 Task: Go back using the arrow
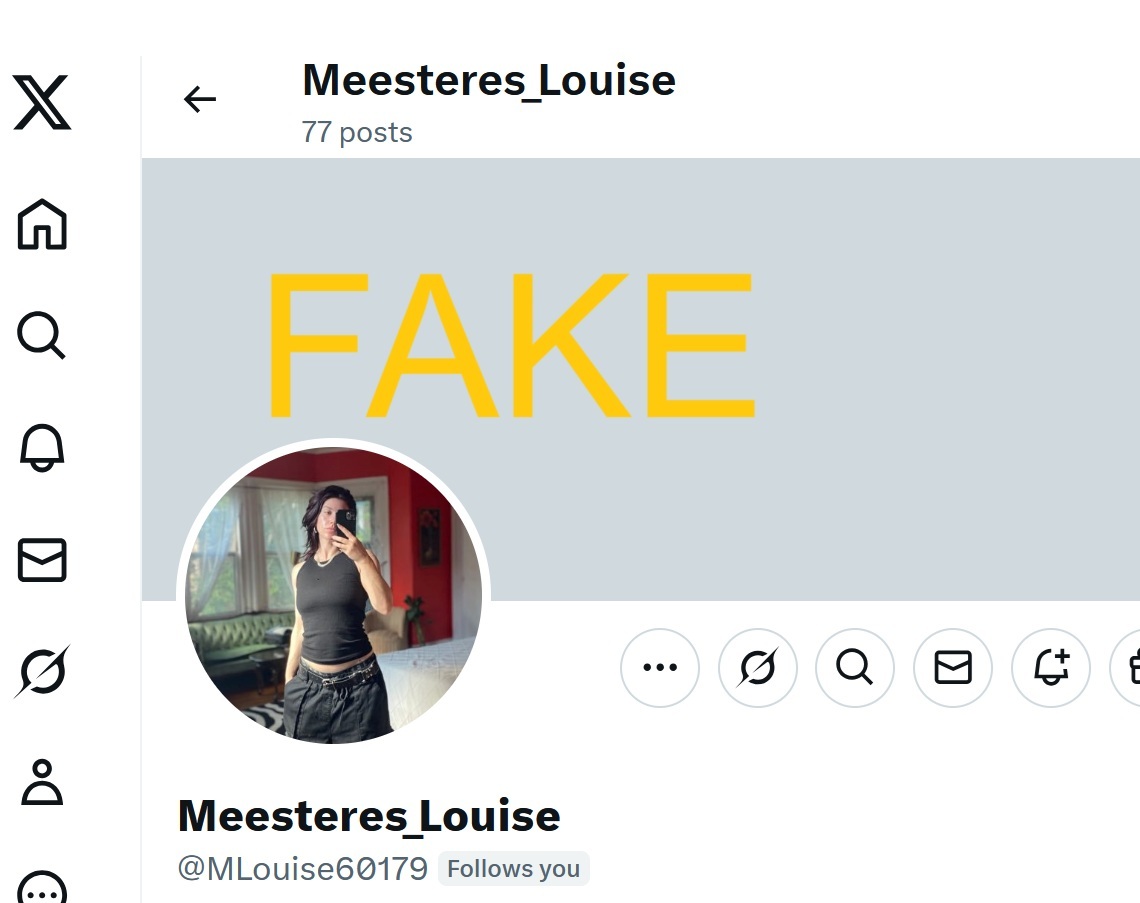coord(200,99)
